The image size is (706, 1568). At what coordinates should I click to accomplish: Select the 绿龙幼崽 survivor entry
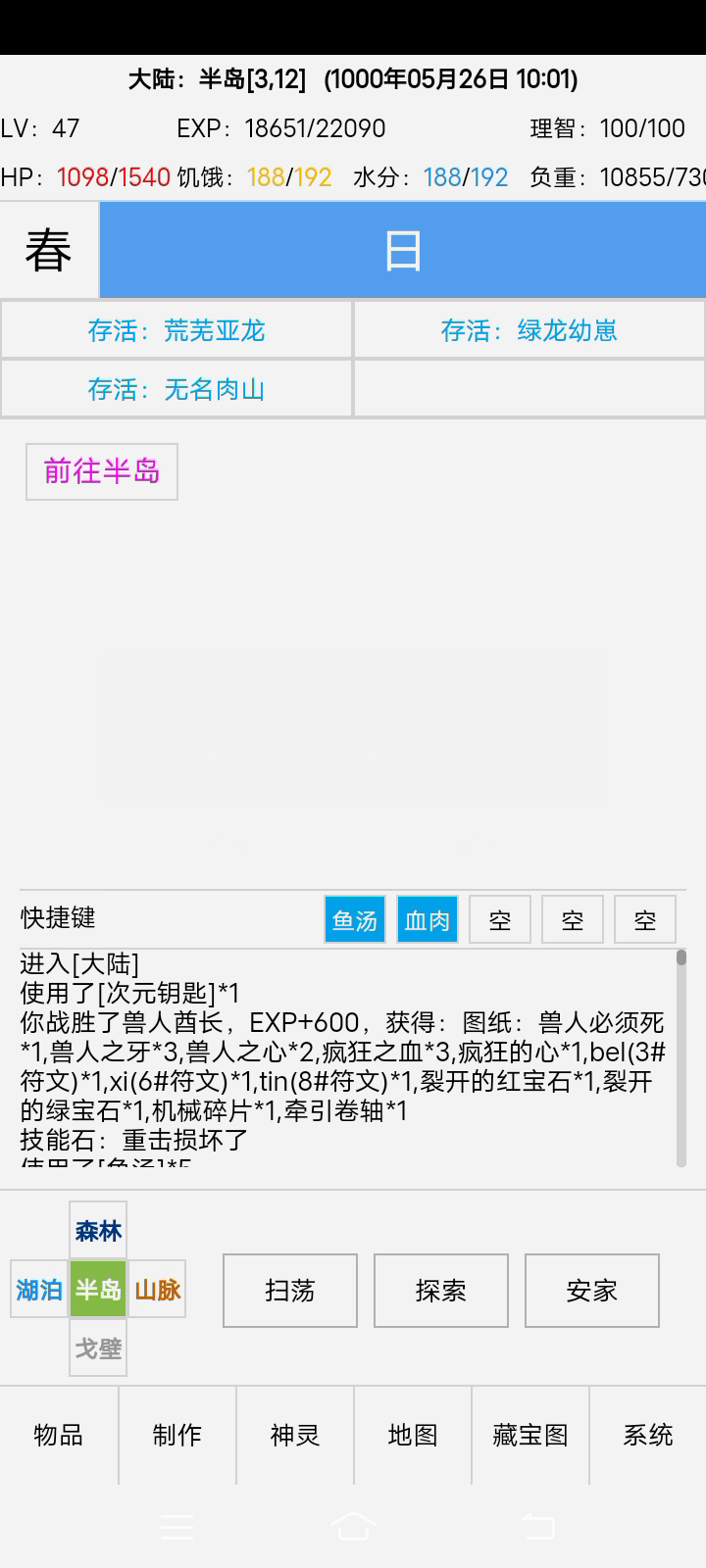click(x=529, y=330)
